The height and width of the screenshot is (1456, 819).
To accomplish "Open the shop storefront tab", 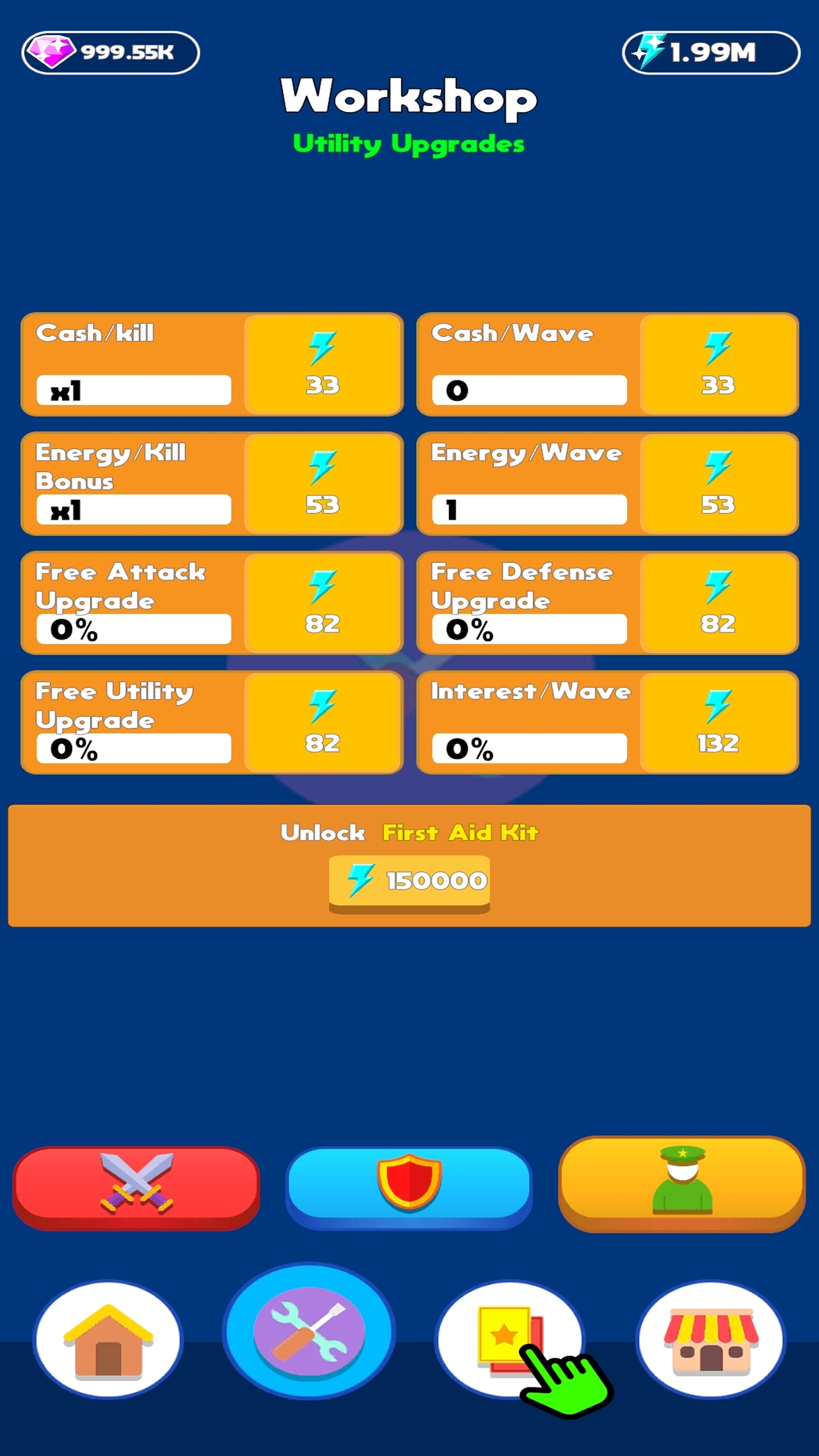I will point(711,1339).
